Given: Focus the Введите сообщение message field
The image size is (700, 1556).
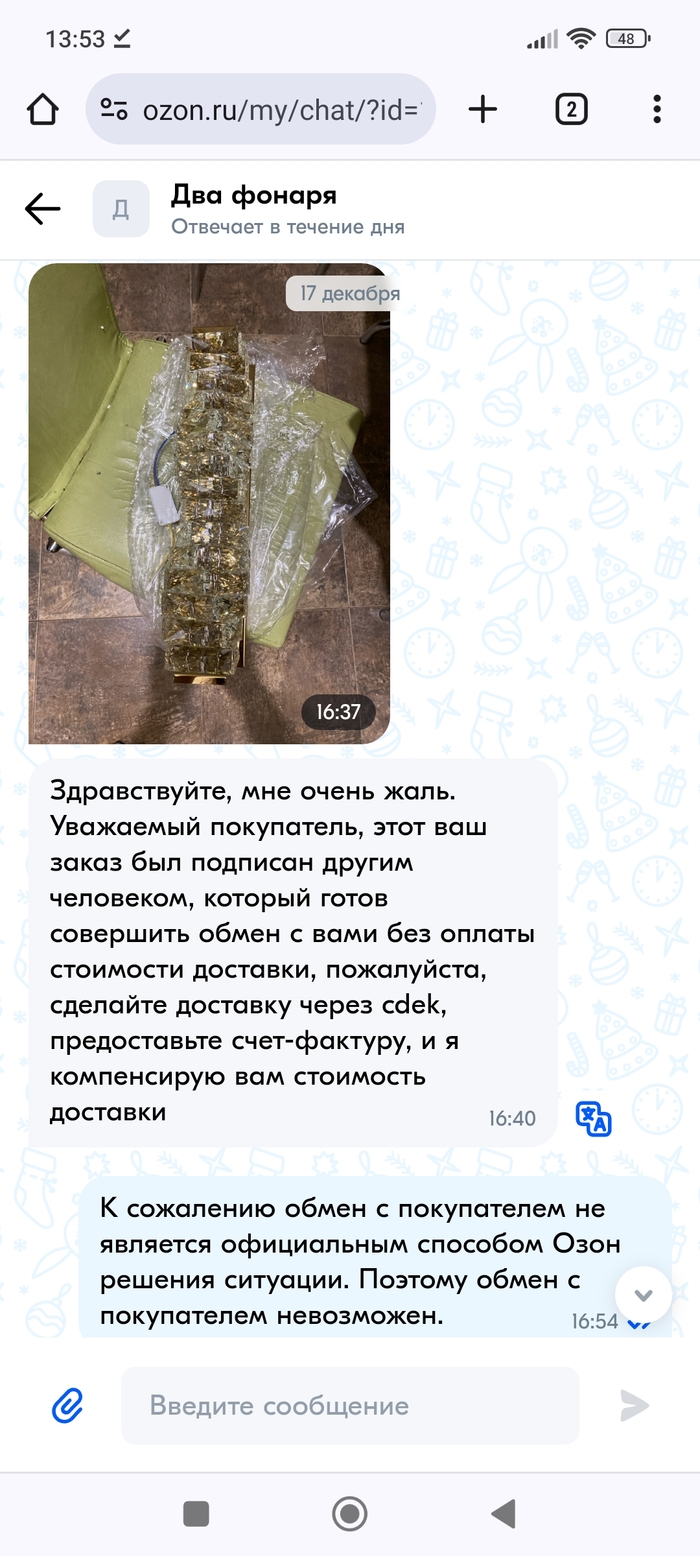Looking at the screenshot, I should coord(350,1406).
